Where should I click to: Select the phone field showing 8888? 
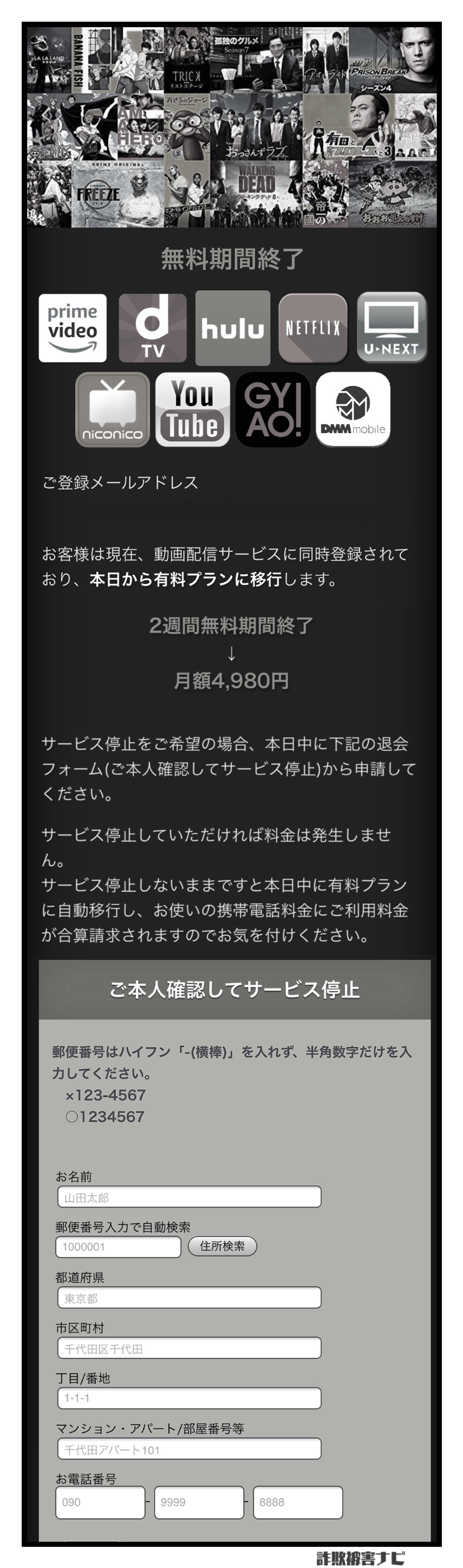coord(298,1501)
